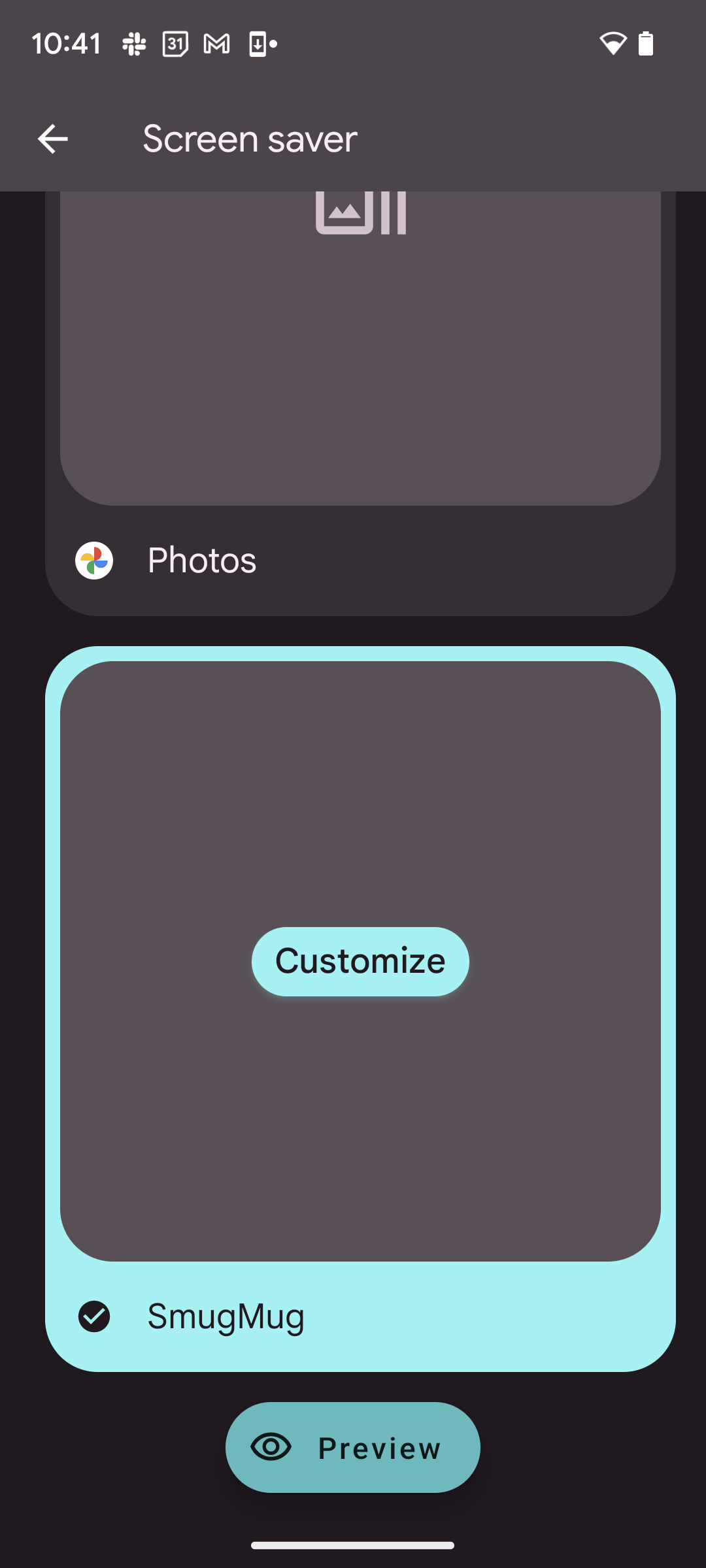Preview the selected screen saver
Viewport: 706px width, 1568px height.
[x=353, y=1447]
